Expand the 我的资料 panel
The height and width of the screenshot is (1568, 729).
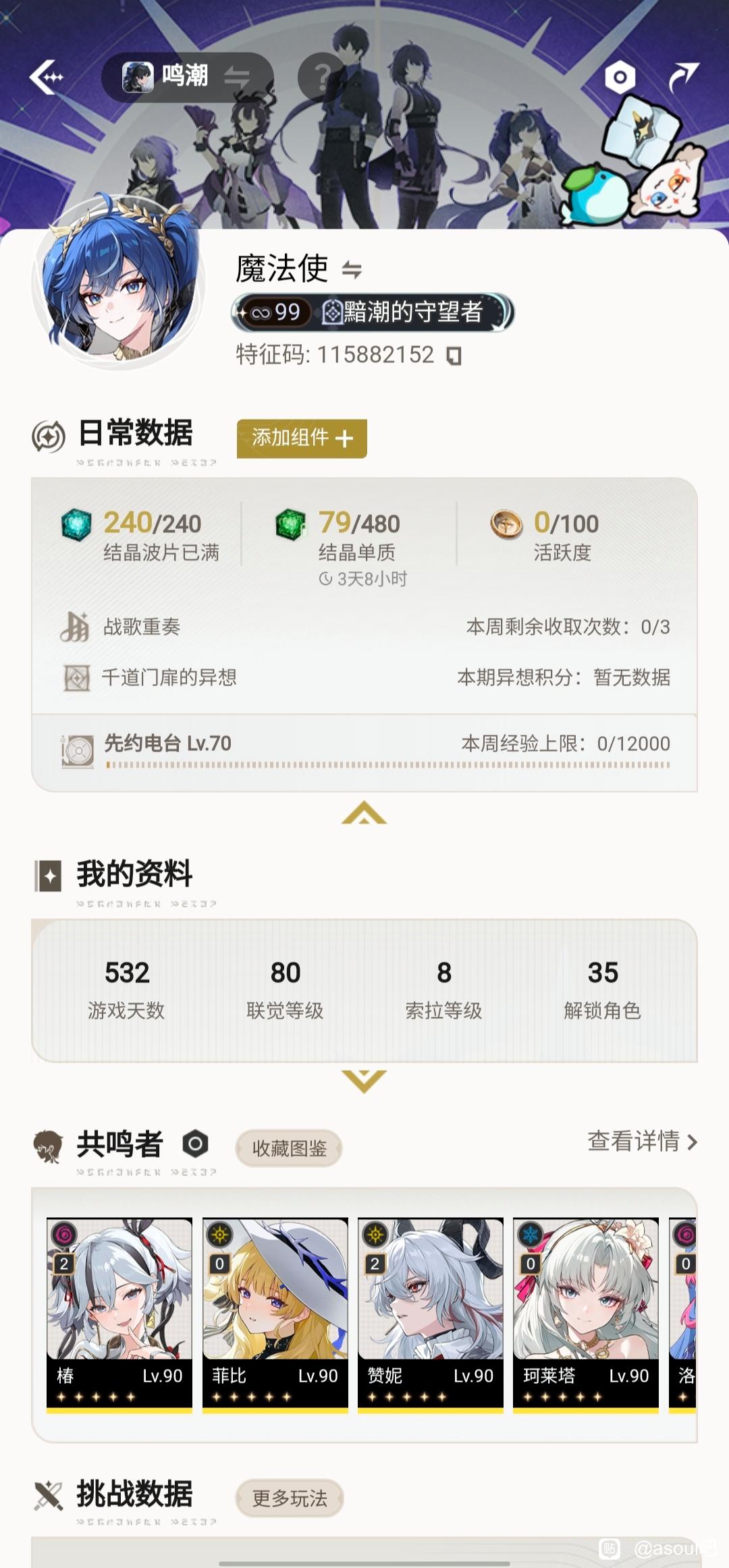point(364,1080)
